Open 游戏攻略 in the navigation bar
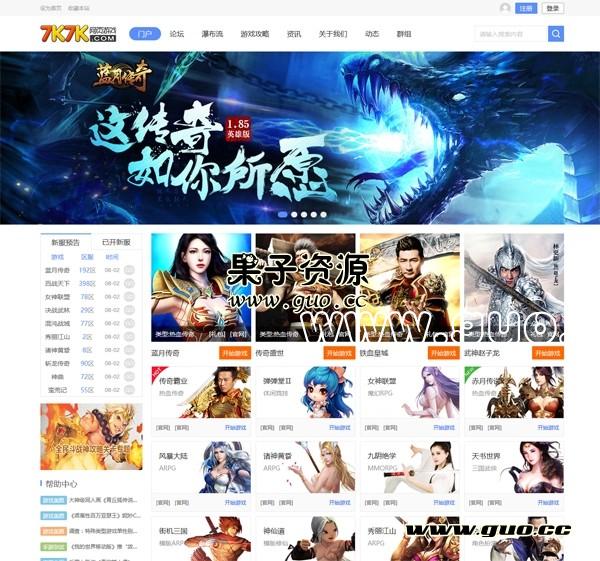 click(254, 33)
